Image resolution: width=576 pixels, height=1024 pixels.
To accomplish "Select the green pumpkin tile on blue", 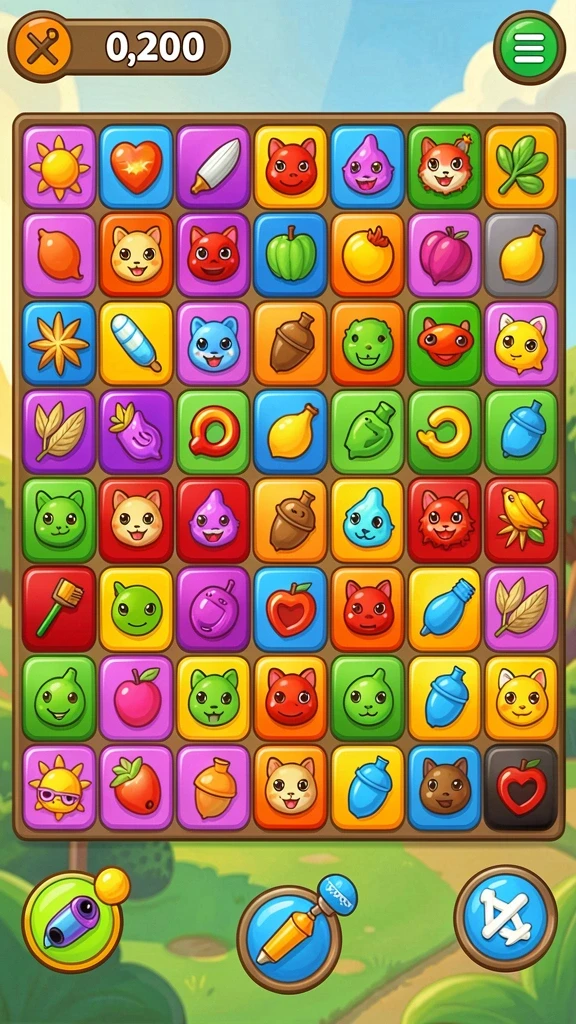I will (x=290, y=255).
